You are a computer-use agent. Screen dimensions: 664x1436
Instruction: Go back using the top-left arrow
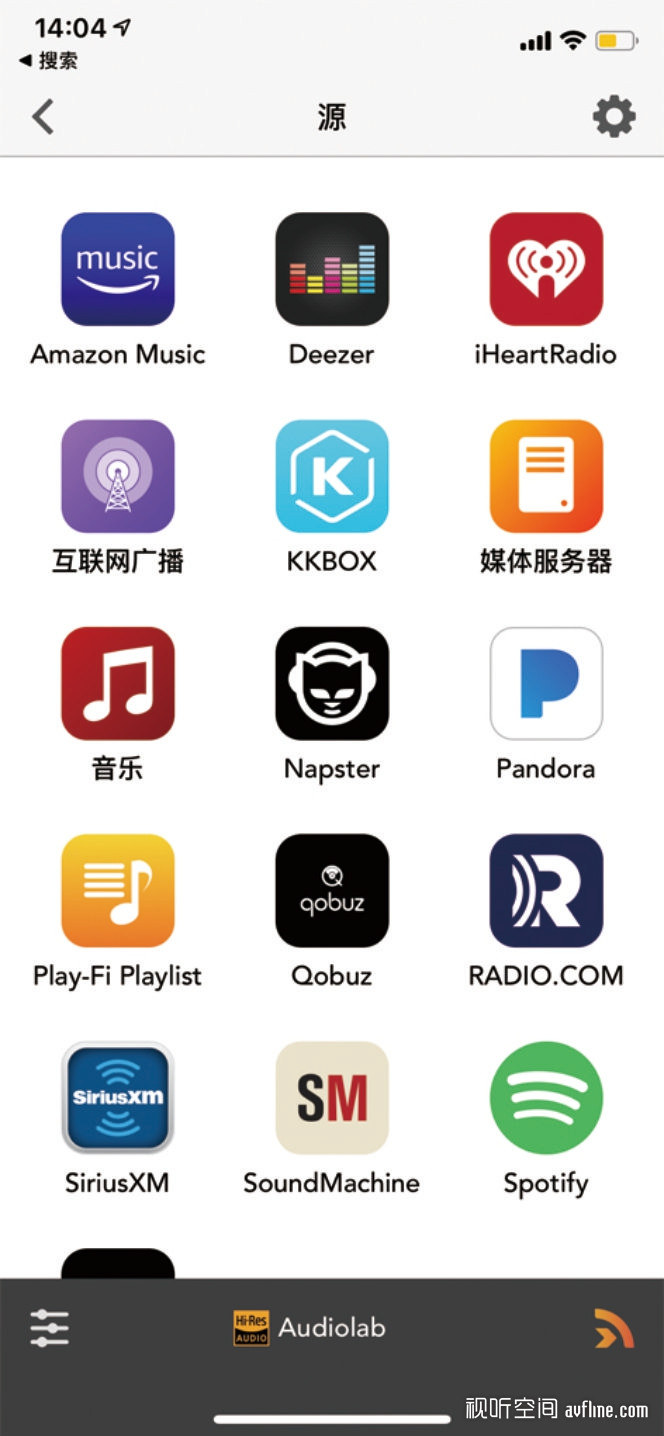pos(42,117)
